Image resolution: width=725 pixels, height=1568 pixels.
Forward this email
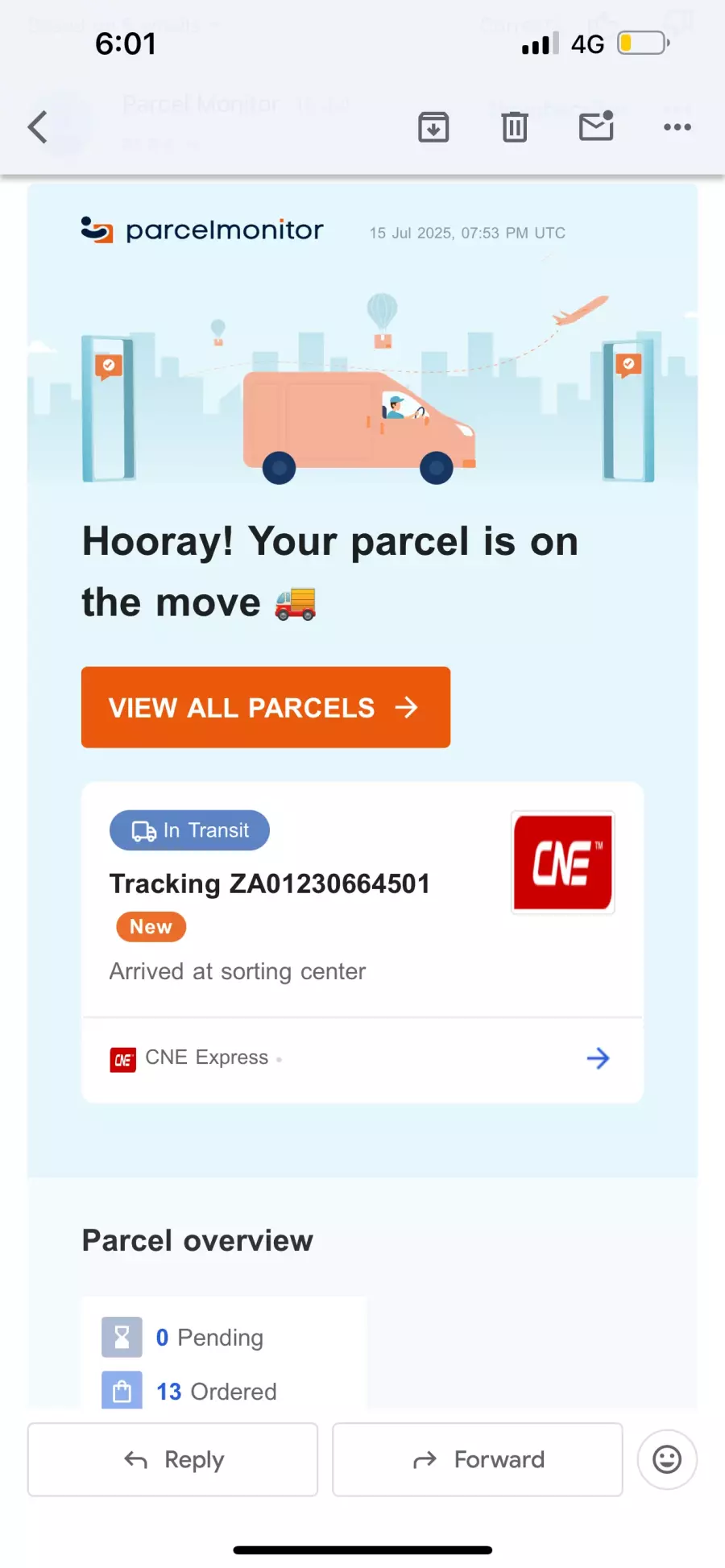point(478,1459)
